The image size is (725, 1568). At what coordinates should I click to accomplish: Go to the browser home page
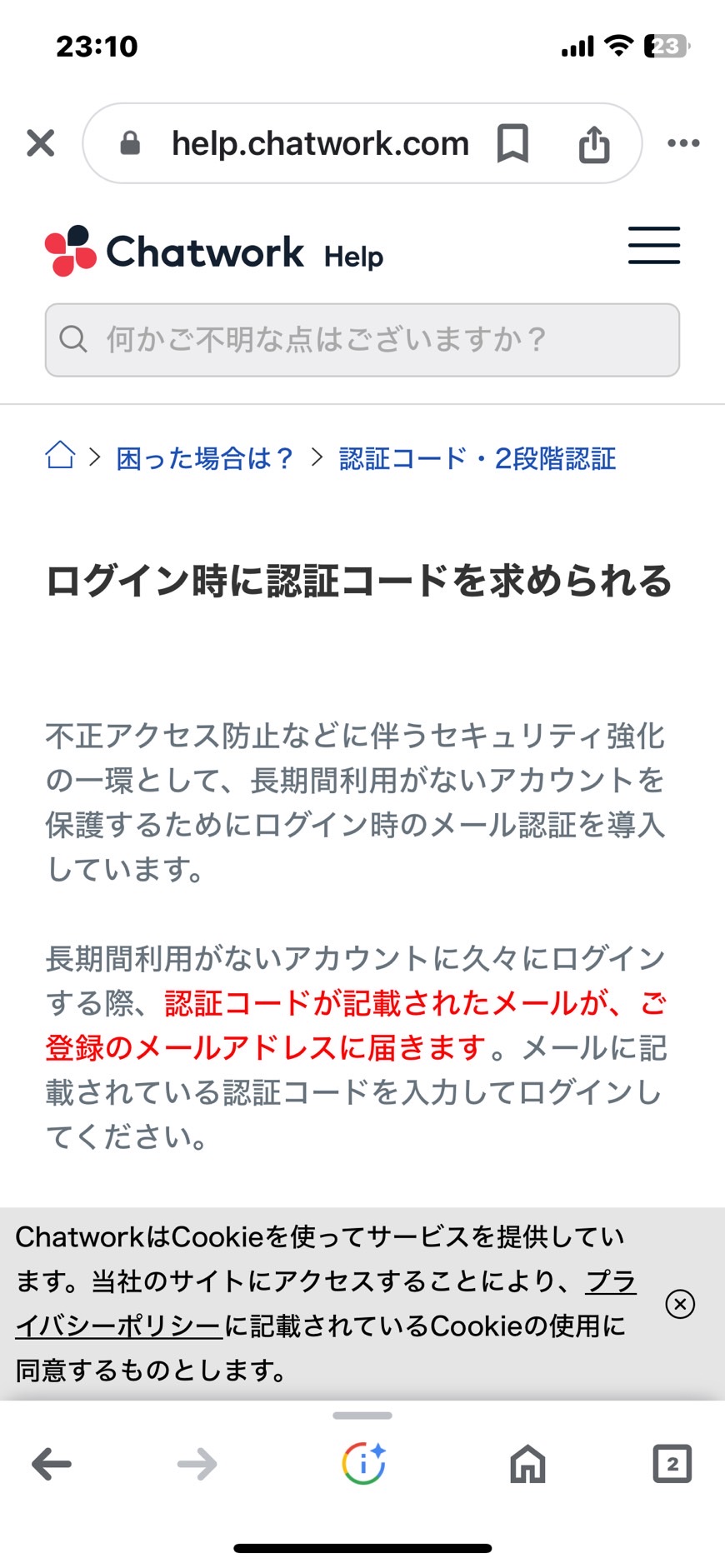527,1464
